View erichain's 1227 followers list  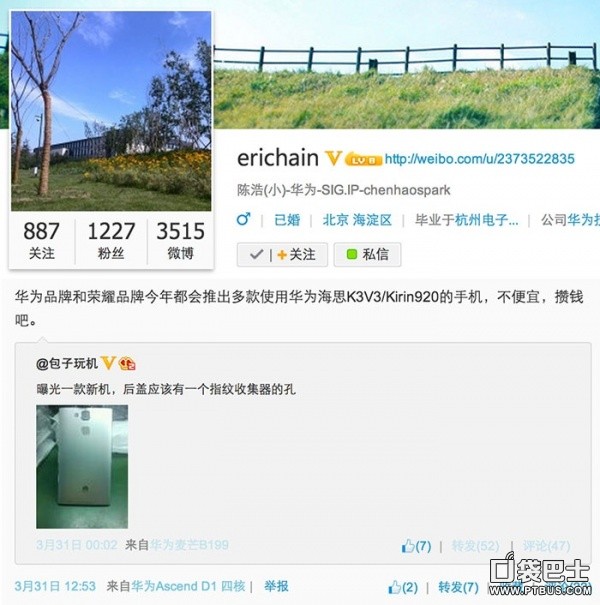click(111, 240)
